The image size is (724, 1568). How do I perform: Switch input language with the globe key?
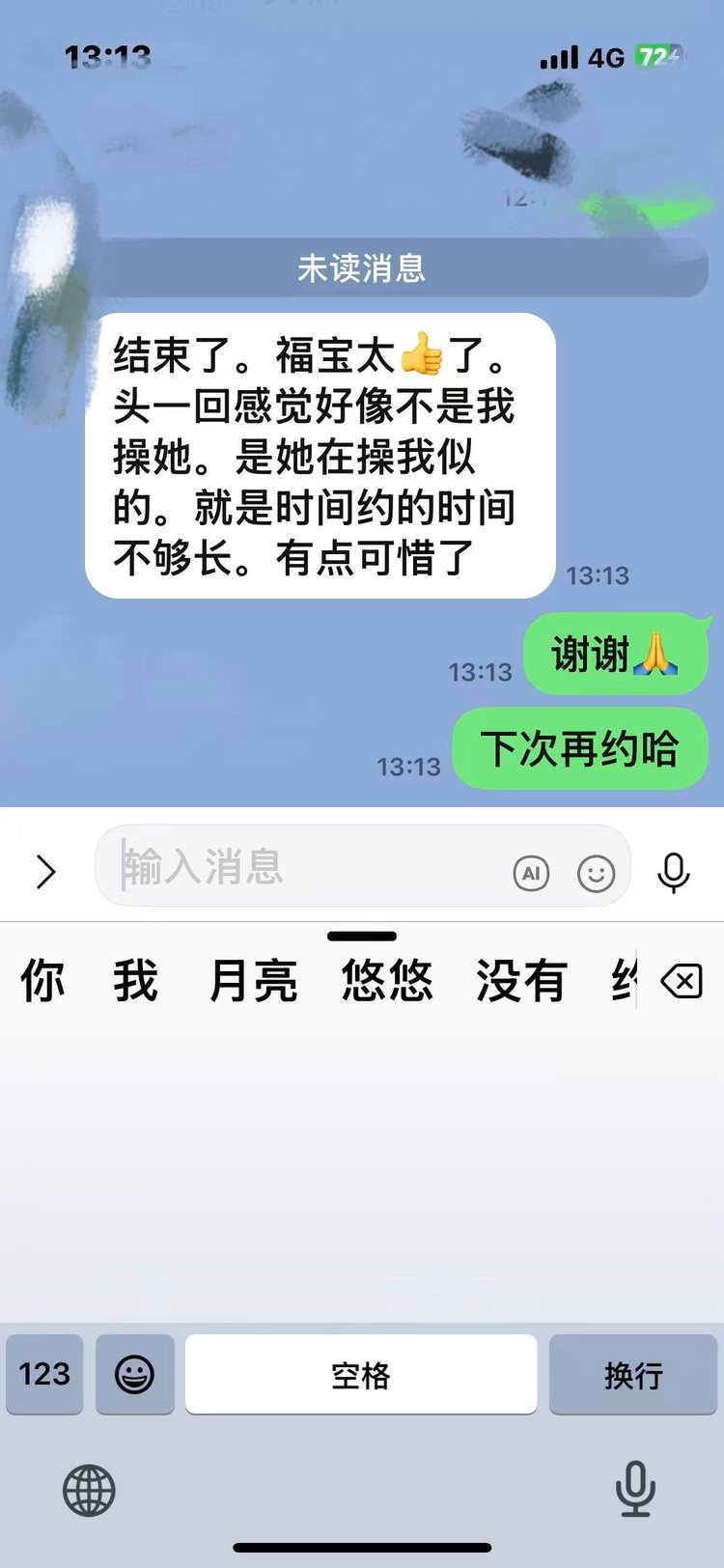pos(89,1489)
